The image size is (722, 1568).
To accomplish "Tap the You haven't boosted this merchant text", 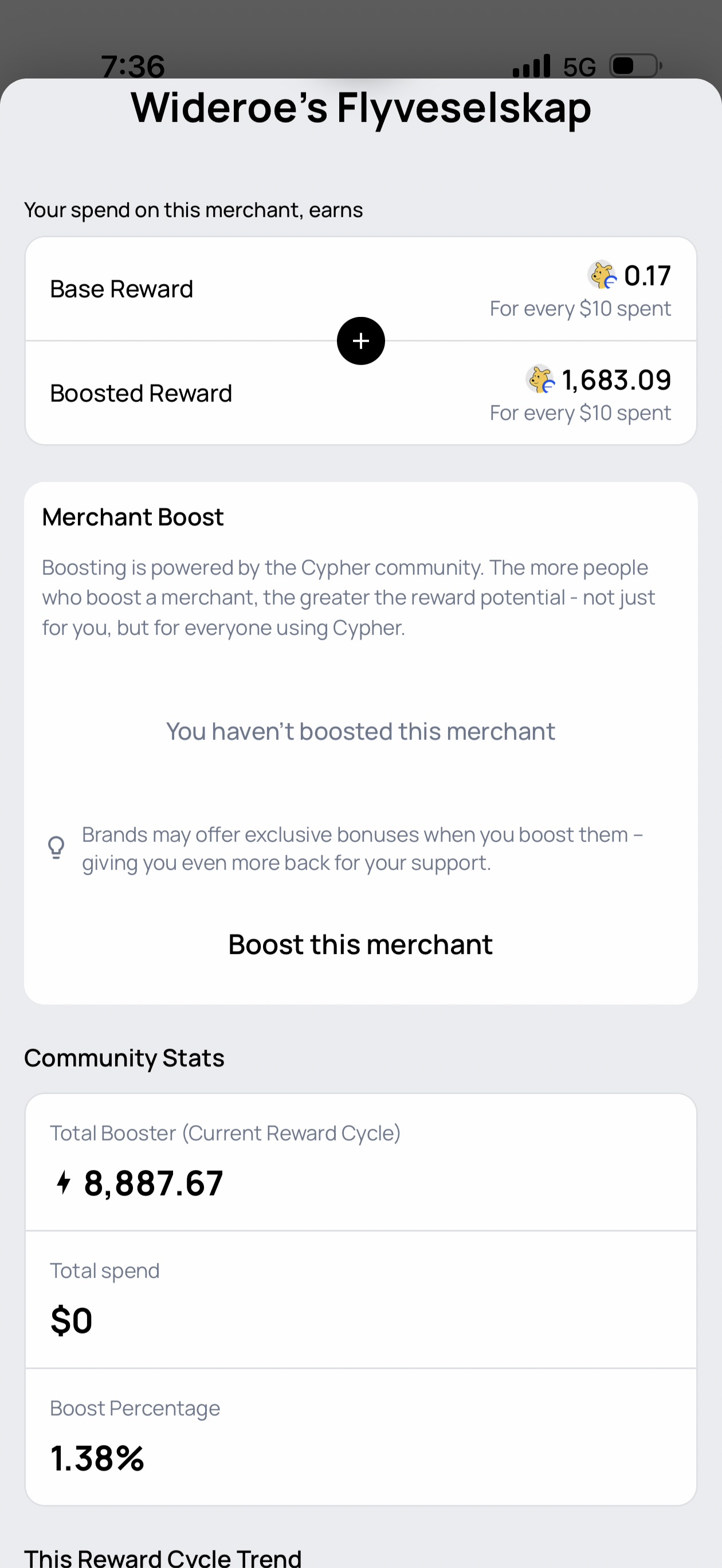I will click(x=360, y=731).
